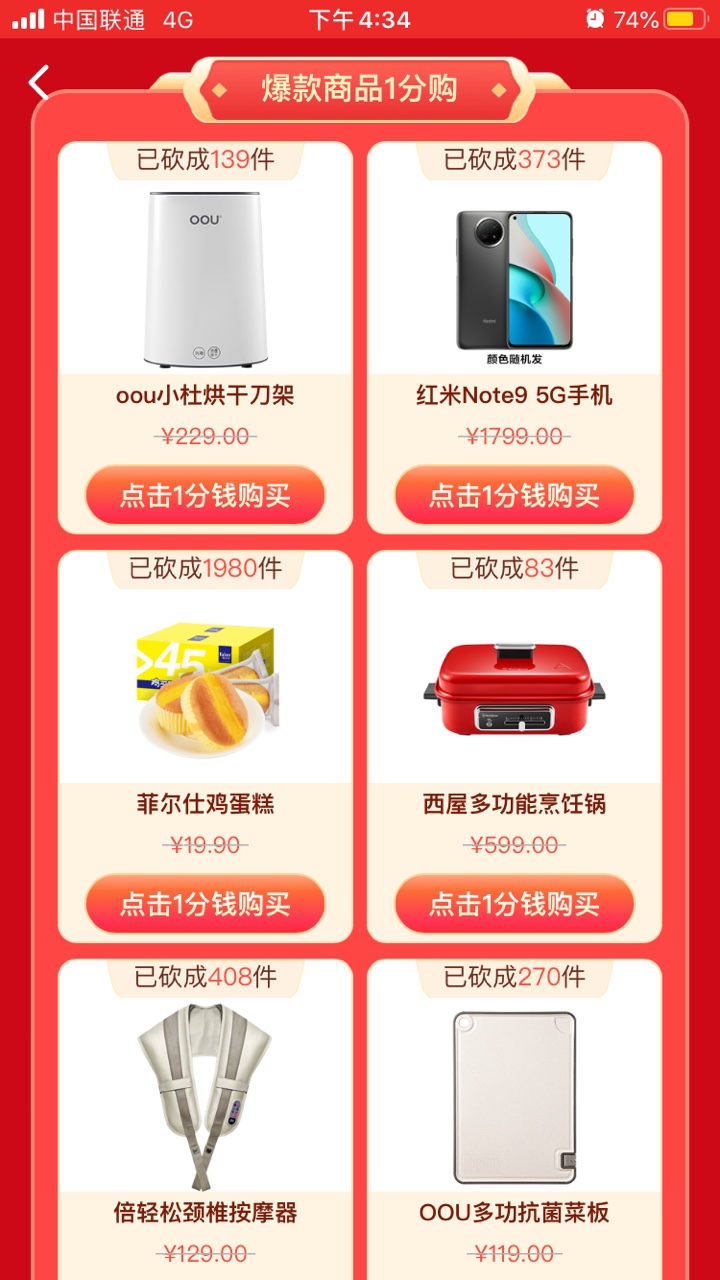Navigate back using the white back arrow

(40, 81)
